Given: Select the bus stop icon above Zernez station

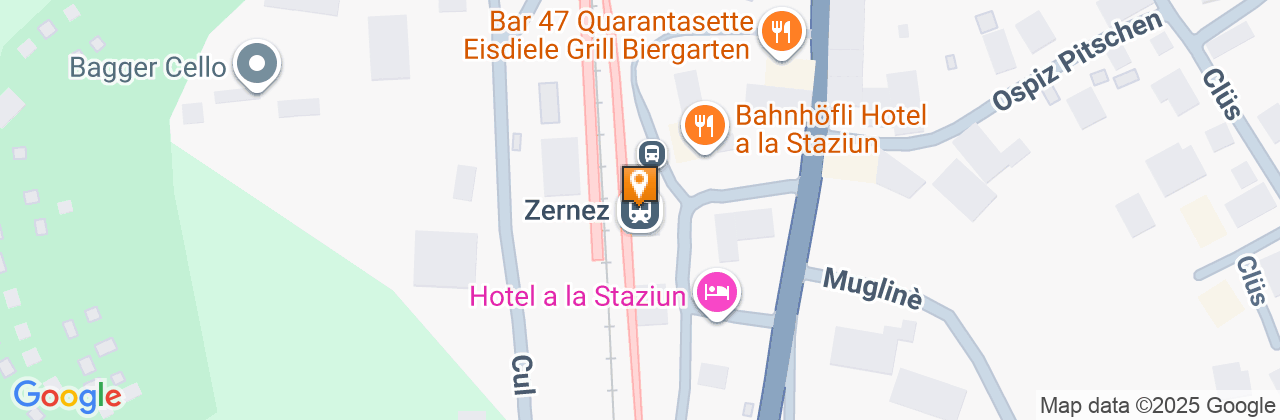Looking at the screenshot, I should (651, 153).
